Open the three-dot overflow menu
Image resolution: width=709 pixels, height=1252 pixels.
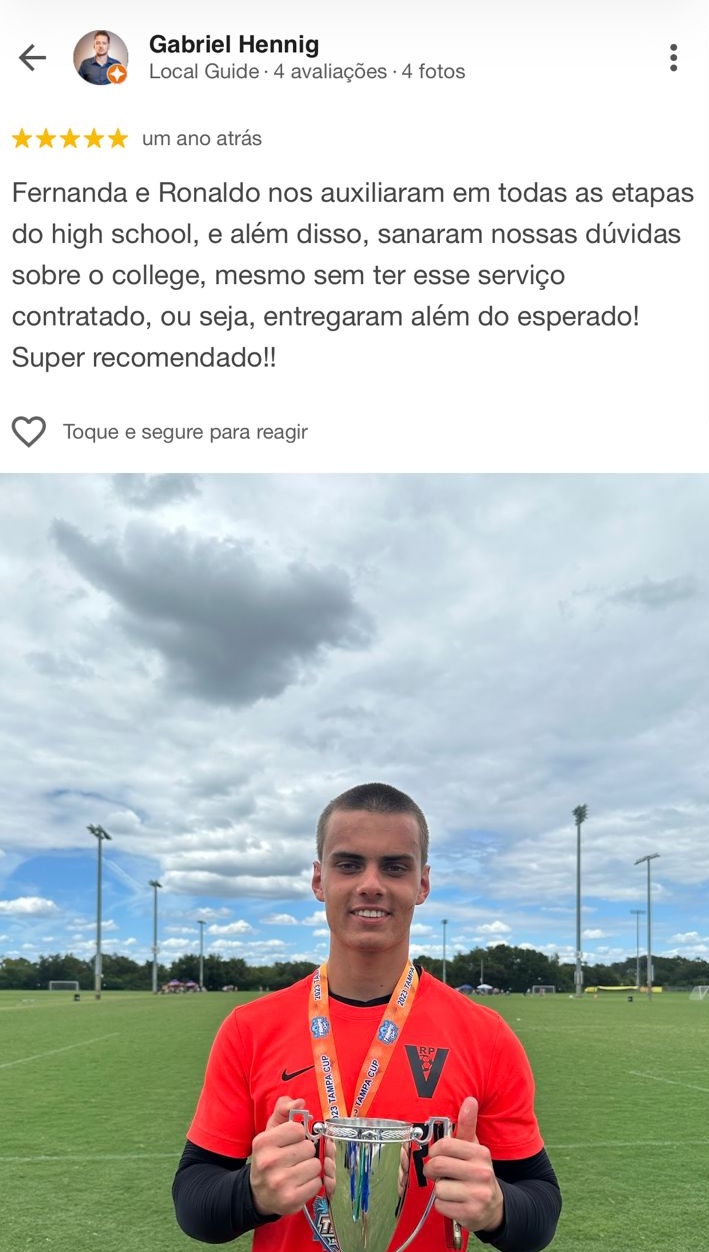[673, 58]
